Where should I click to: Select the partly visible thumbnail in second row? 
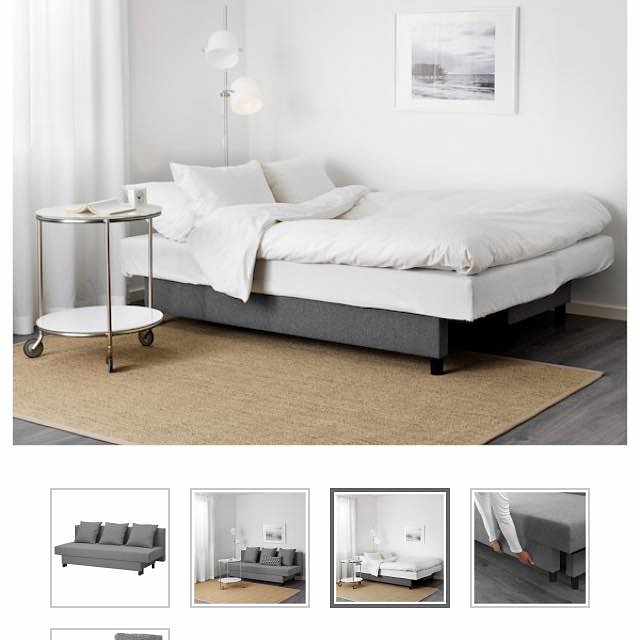pyautogui.click(x=110, y=634)
